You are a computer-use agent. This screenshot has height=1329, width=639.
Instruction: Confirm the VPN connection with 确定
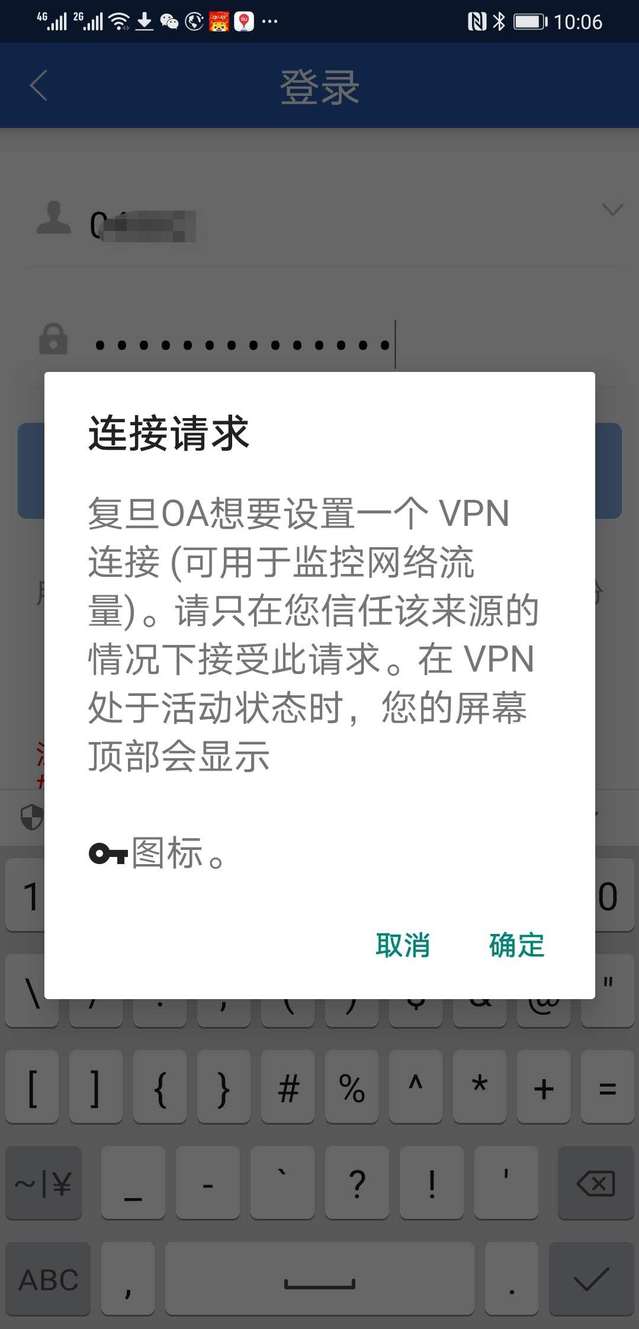point(516,945)
